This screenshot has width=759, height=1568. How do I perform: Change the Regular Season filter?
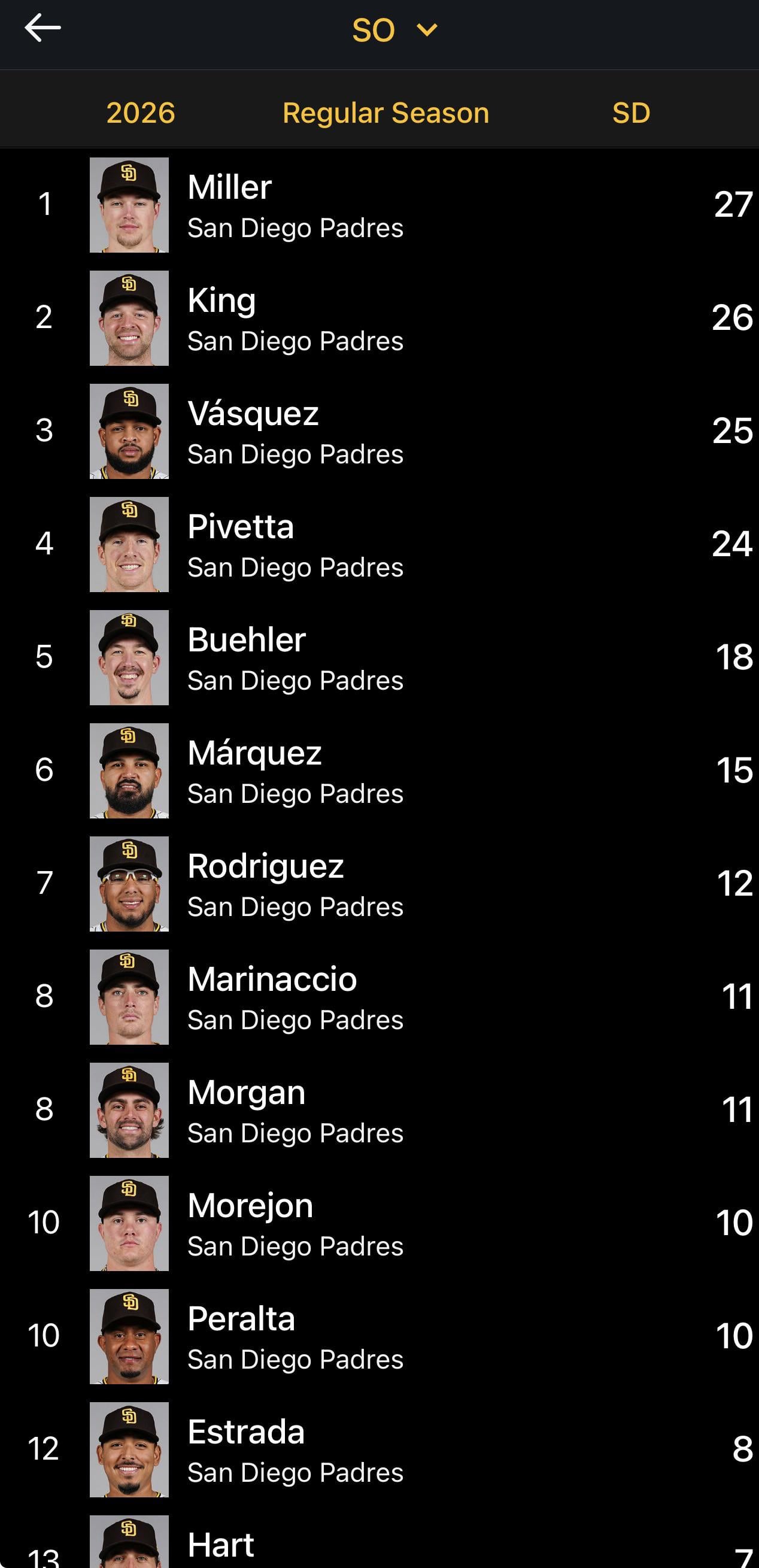click(385, 113)
